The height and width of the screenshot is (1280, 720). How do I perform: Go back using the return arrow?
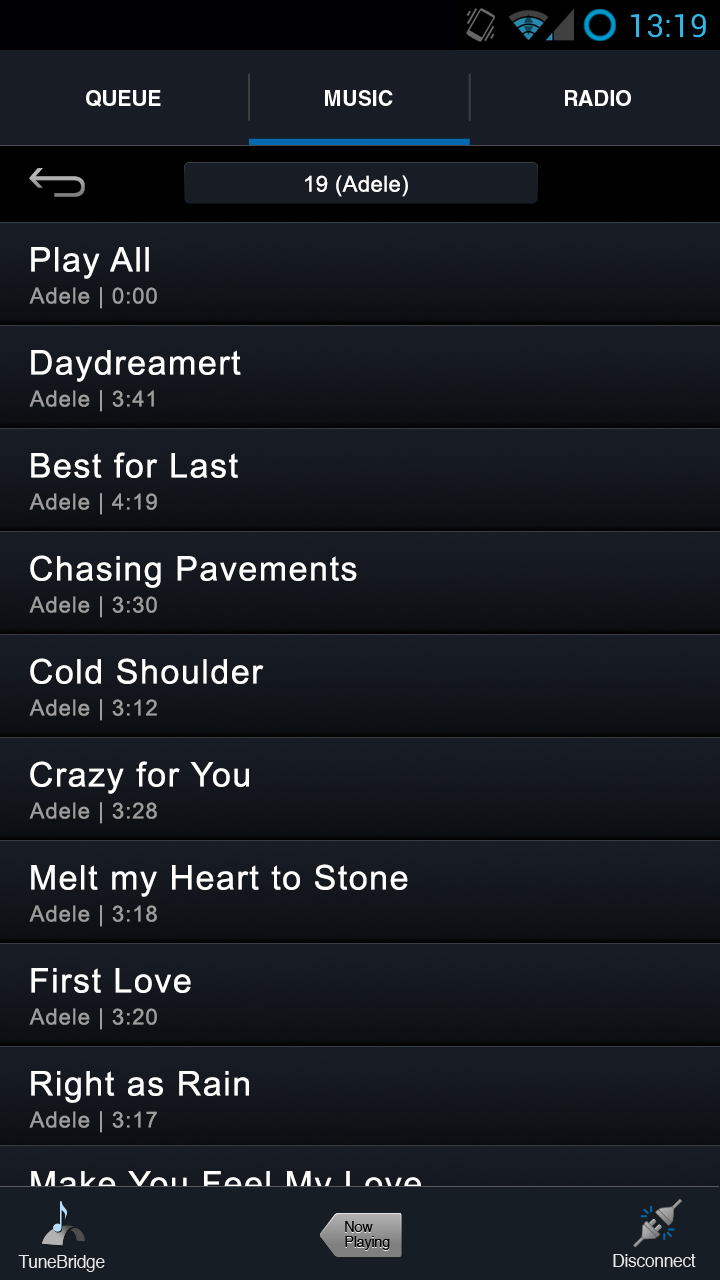tap(57, 182)
